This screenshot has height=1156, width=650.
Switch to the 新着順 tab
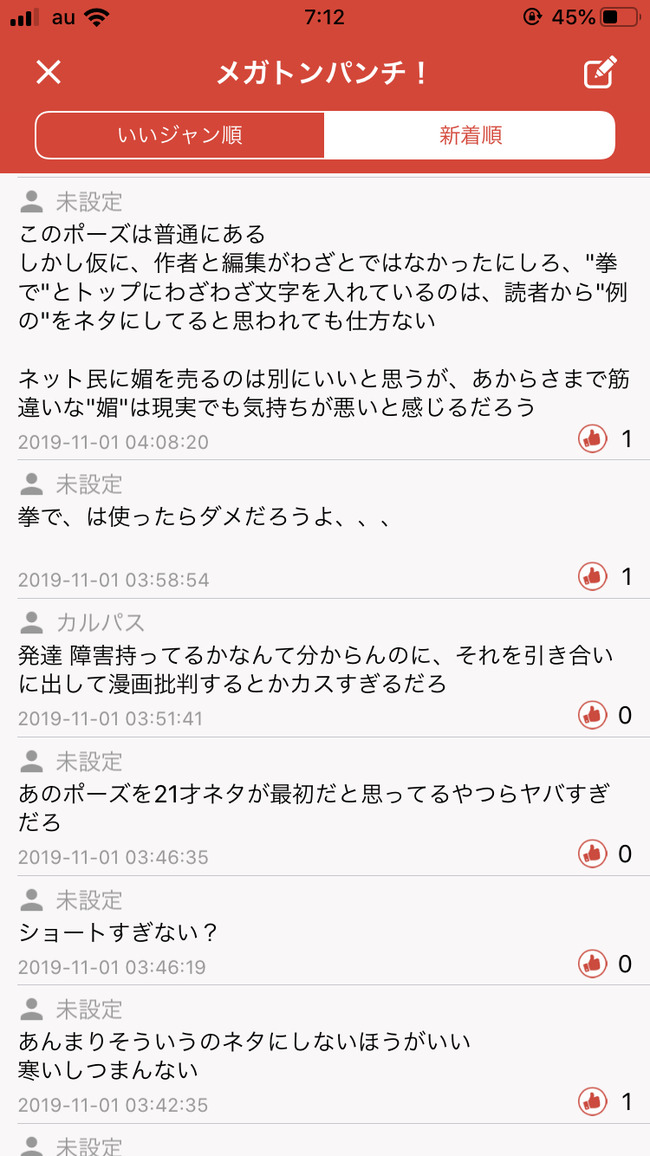pyautogui.click(x=470, y=136)
